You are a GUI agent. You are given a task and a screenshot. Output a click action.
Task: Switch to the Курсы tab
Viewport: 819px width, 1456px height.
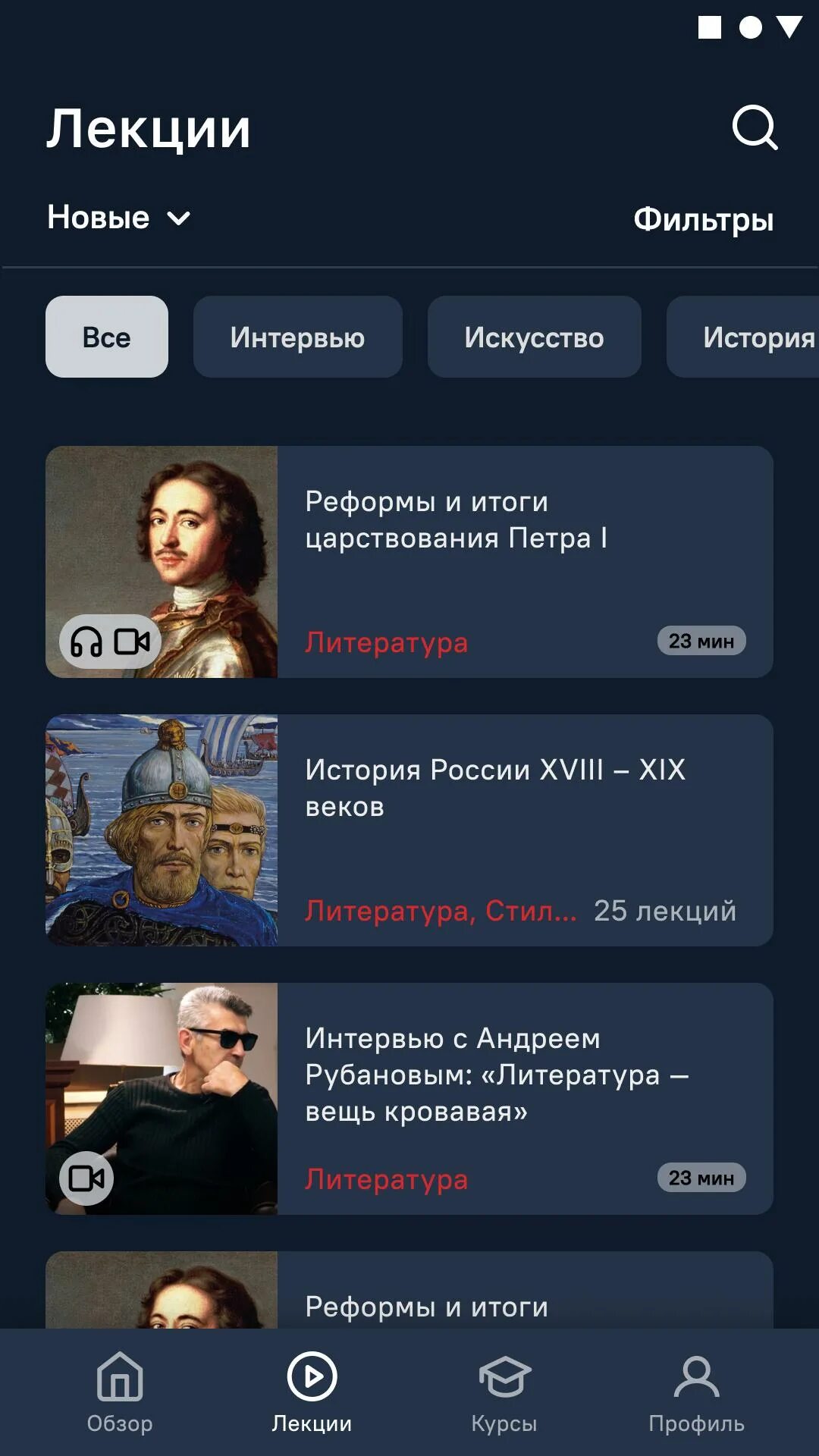pos(504,1392)
